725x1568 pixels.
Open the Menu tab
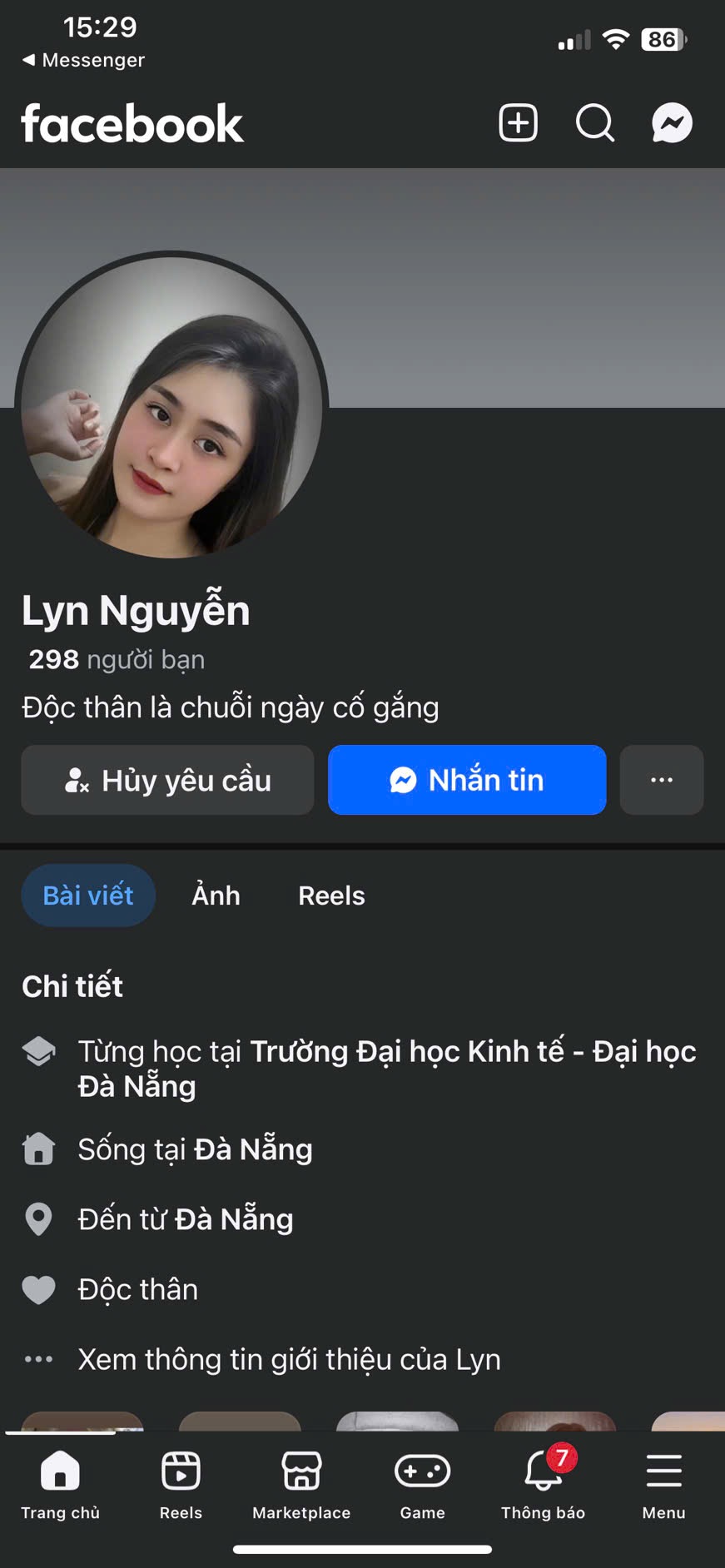tap(663, 1484)
